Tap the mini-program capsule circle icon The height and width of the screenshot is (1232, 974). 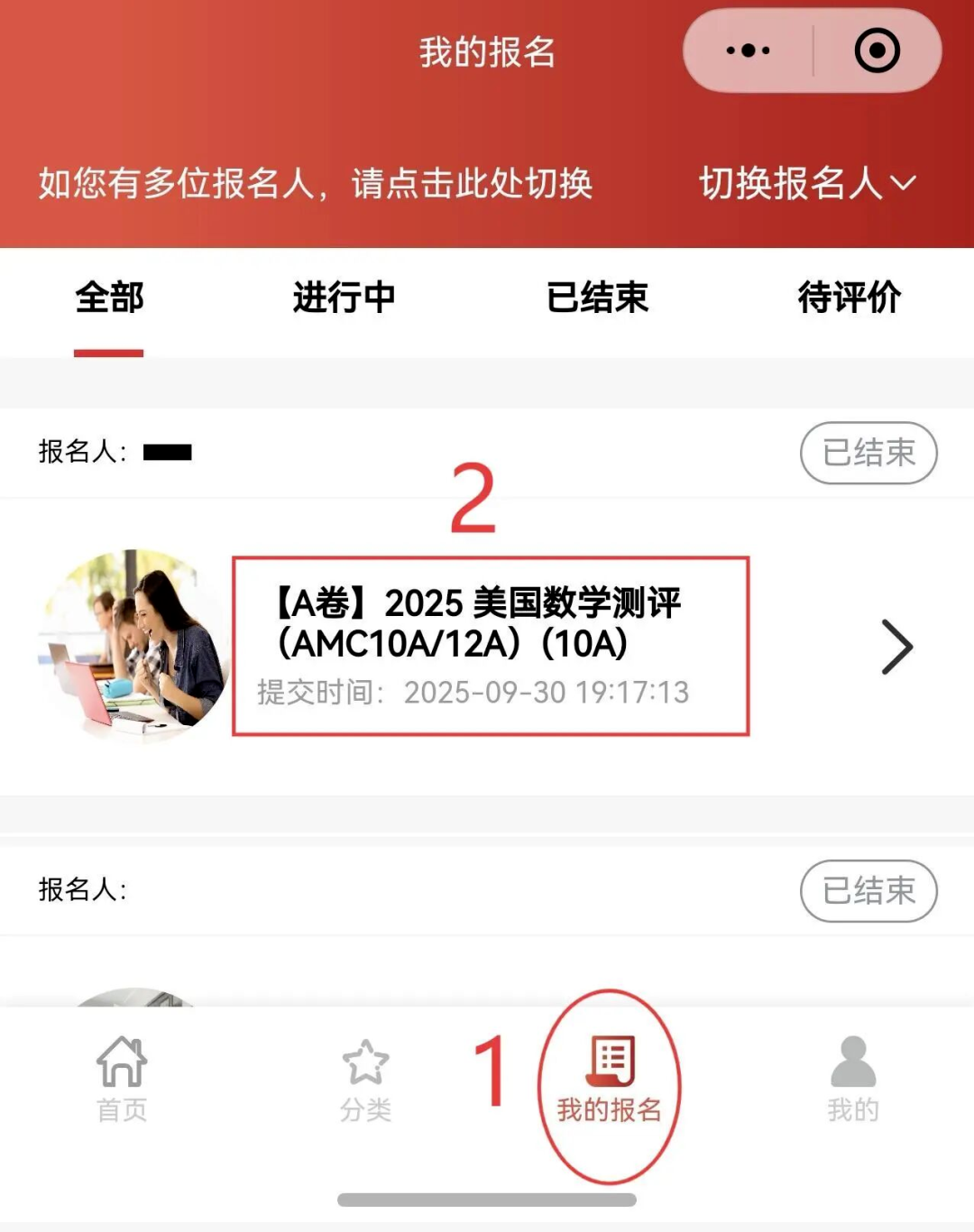(x=875, y=51)
